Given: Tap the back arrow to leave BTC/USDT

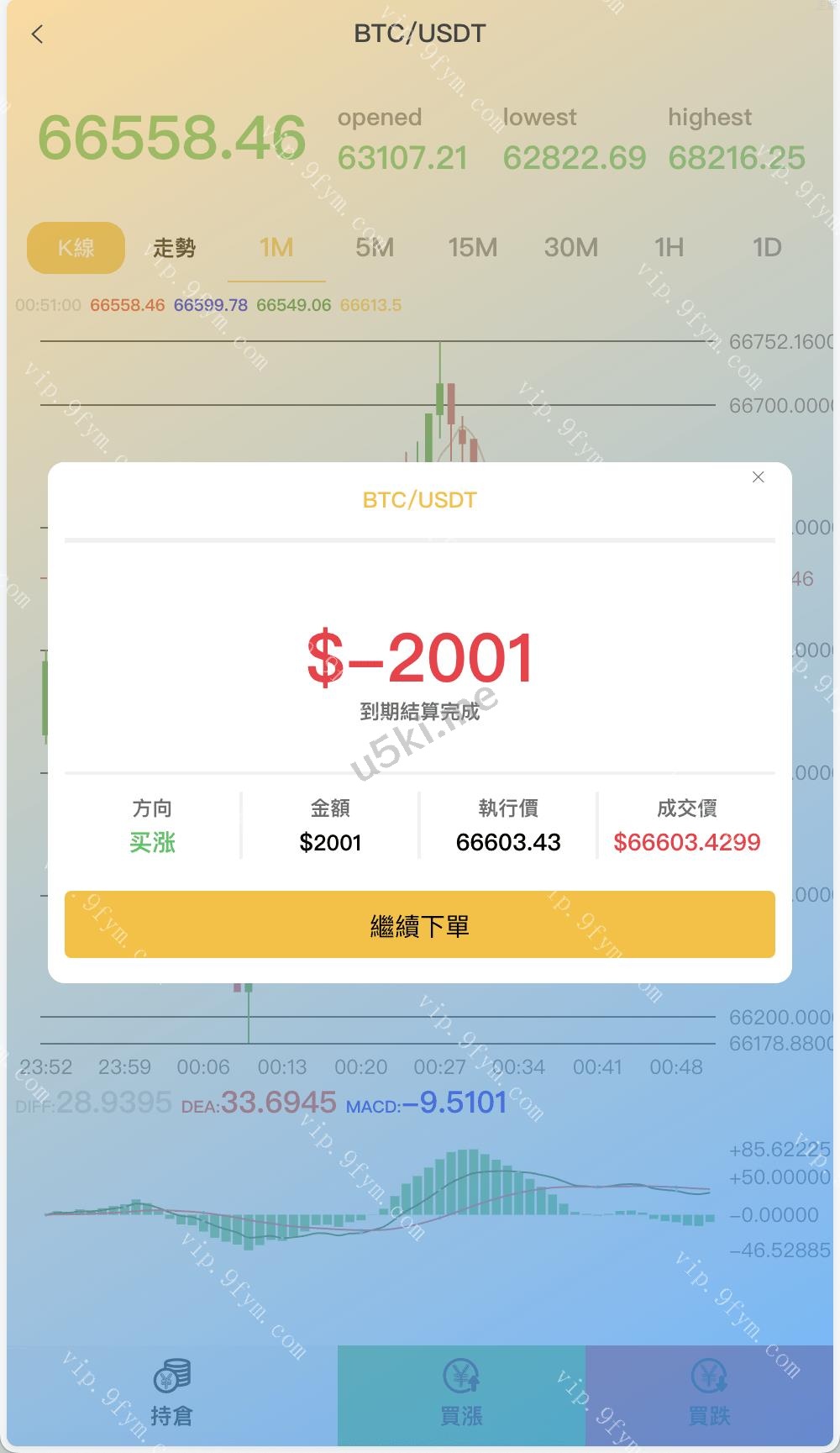Looking at the screenshot, I should tap(37, 34).
